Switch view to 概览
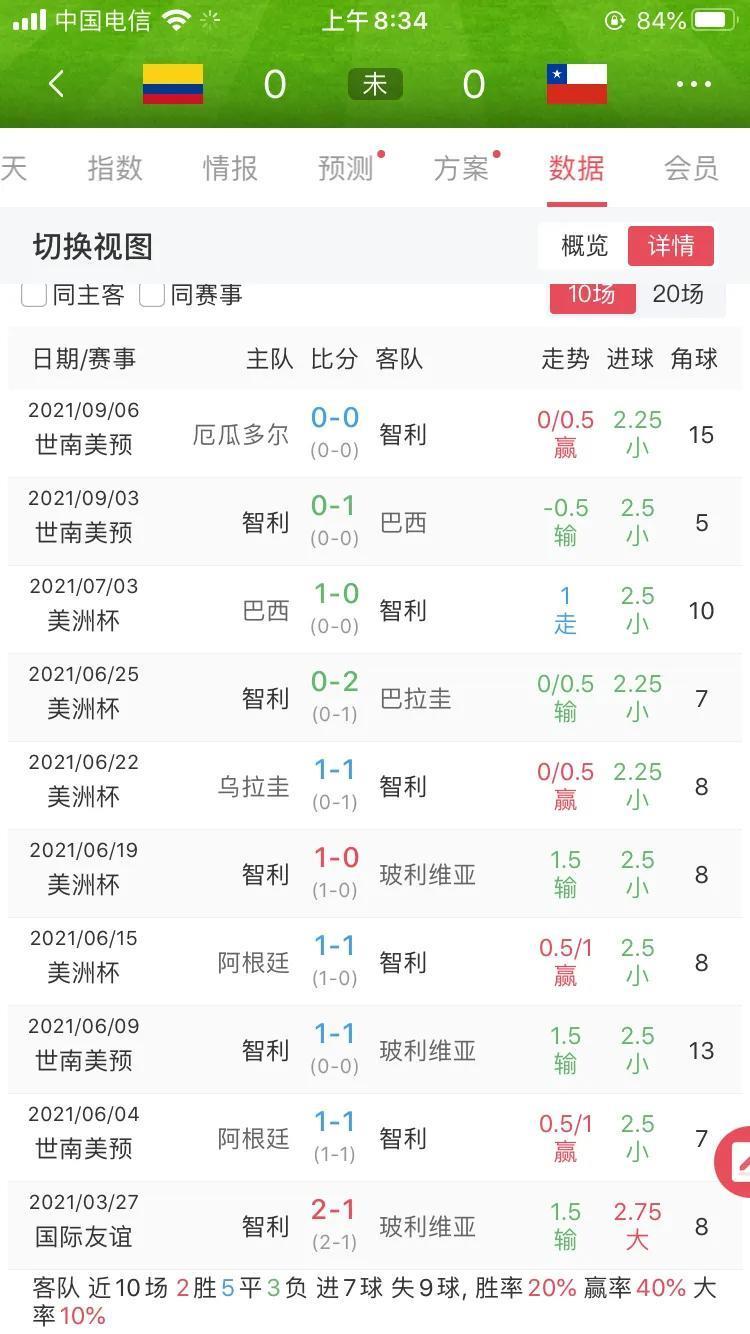This screenshot has width=750, height=1334. point(584,246)
